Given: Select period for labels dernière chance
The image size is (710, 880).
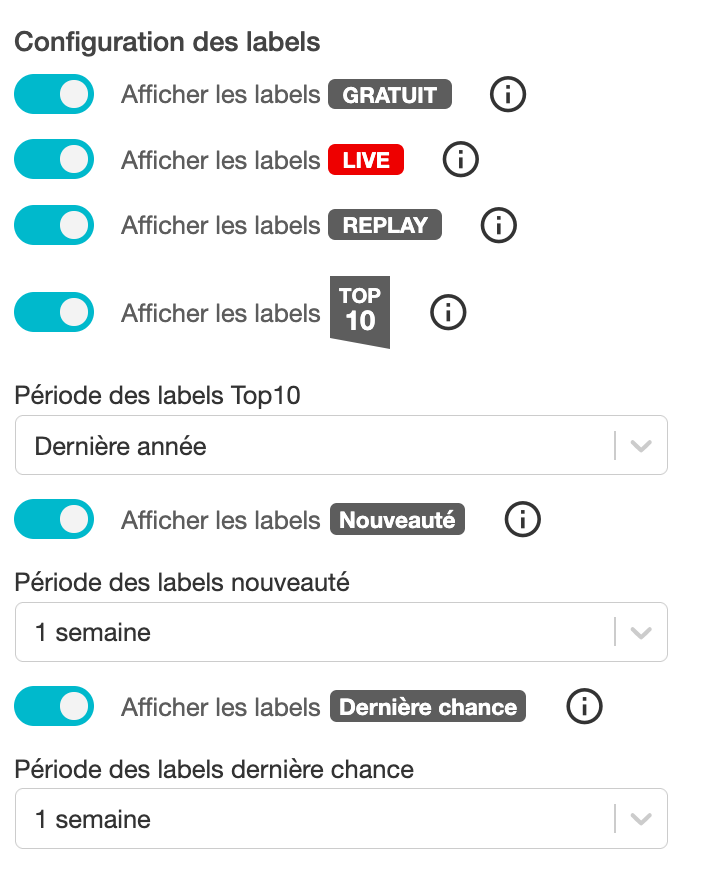Looking at the screenshot, I should tap(340, 819).
